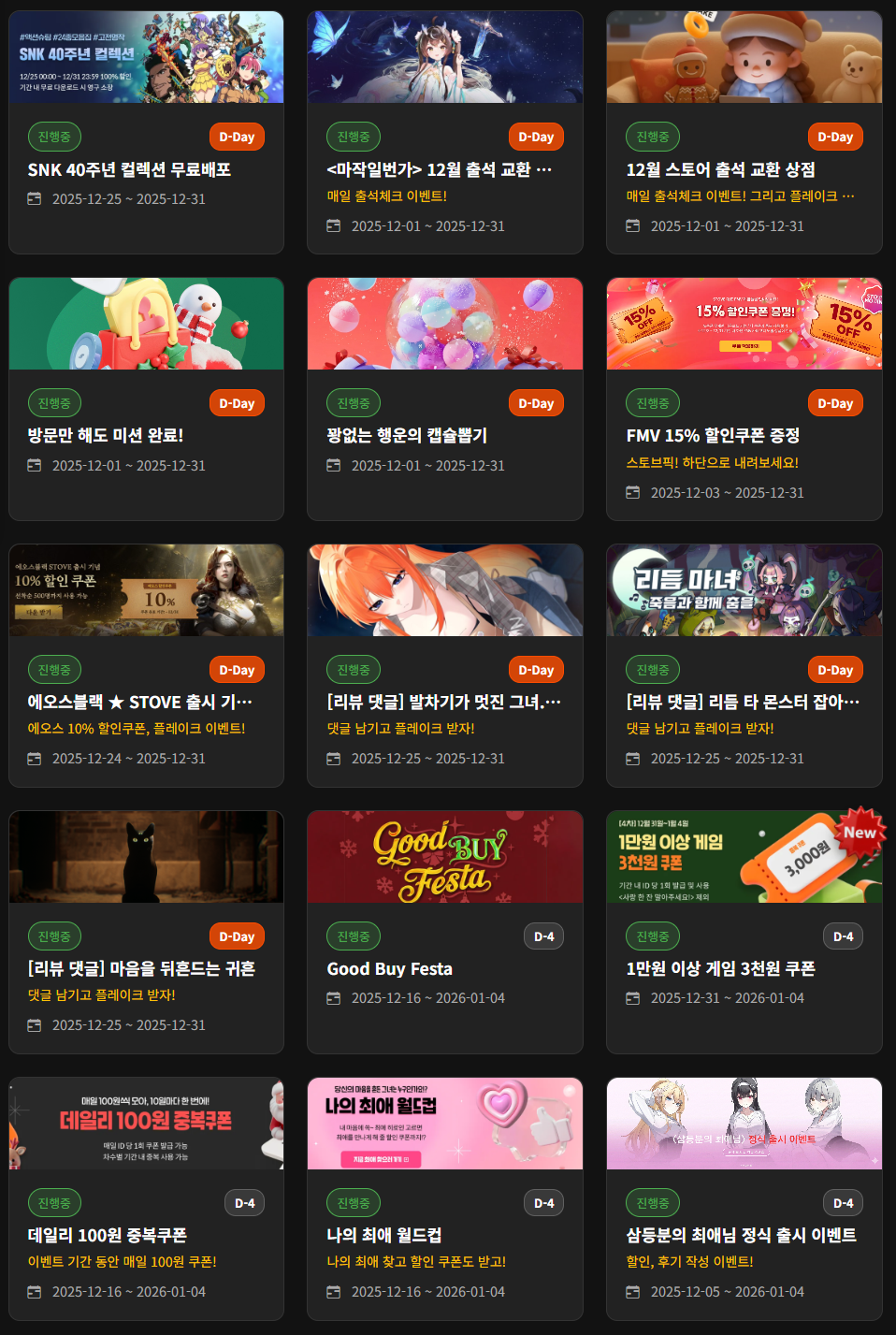Open the 마음을 뒤흔드는 귀혼 review event
The image size is (896, 1335).
click(x=141, y=968)
